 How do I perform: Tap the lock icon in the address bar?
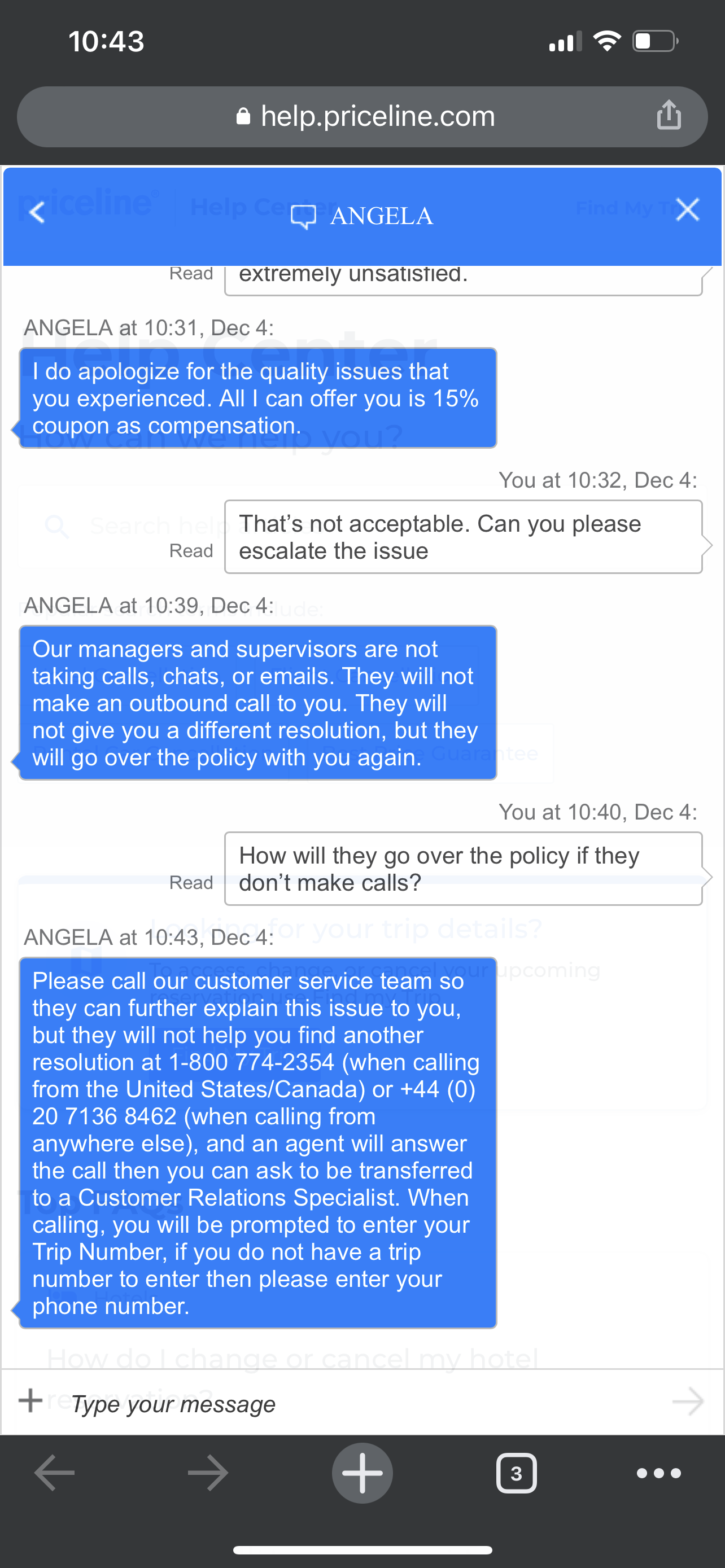242,116
